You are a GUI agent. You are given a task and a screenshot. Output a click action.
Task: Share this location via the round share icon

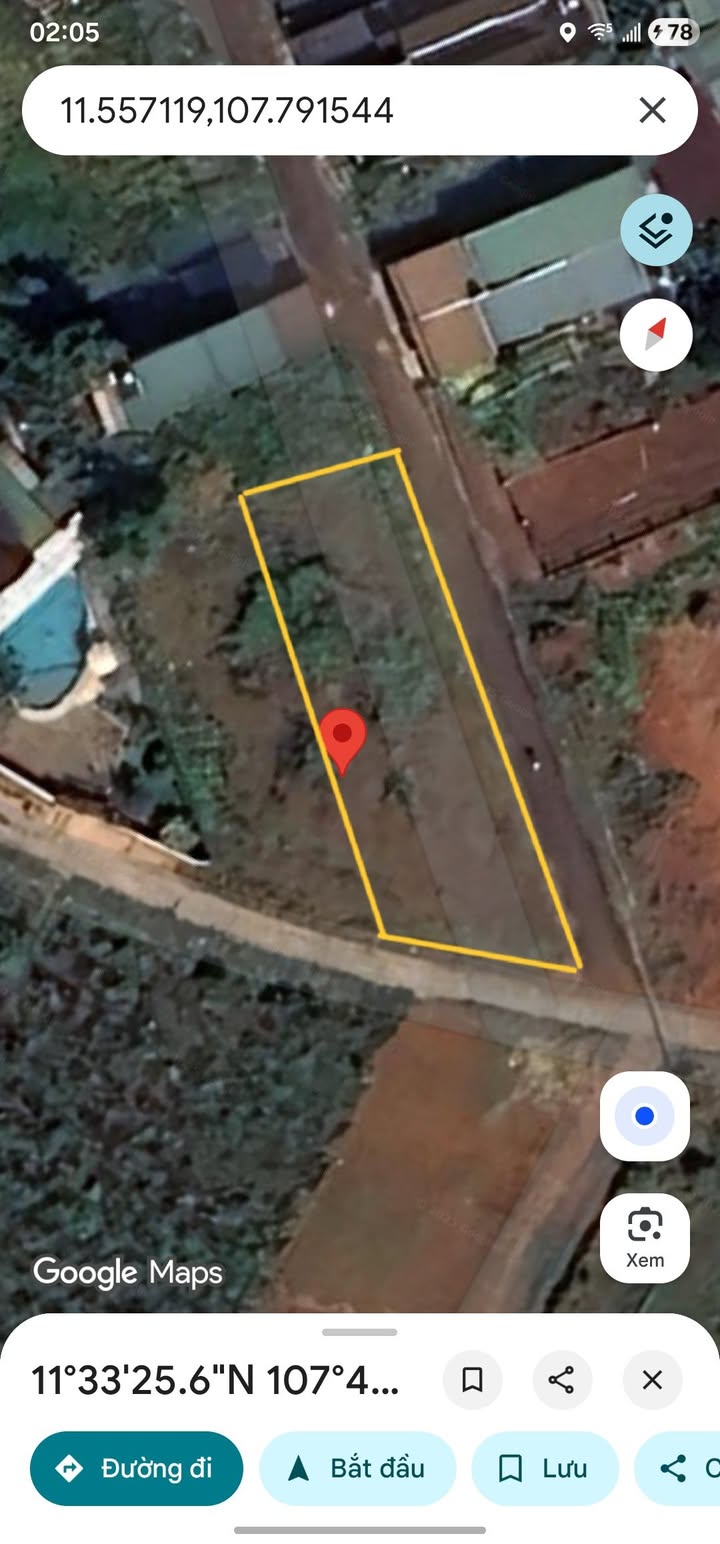pyautogui.click(x=561, y=1380)
